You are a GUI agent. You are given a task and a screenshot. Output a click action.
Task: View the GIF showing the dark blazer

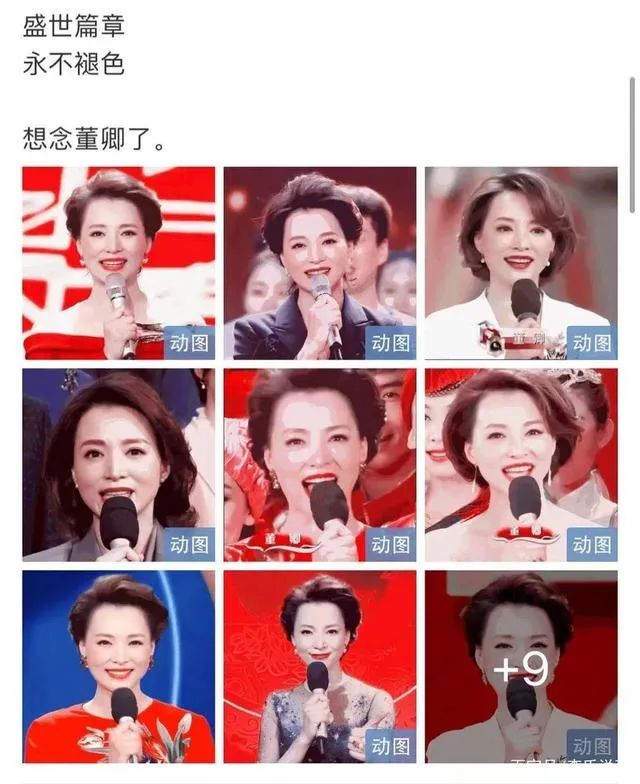[x=320, y=263]
